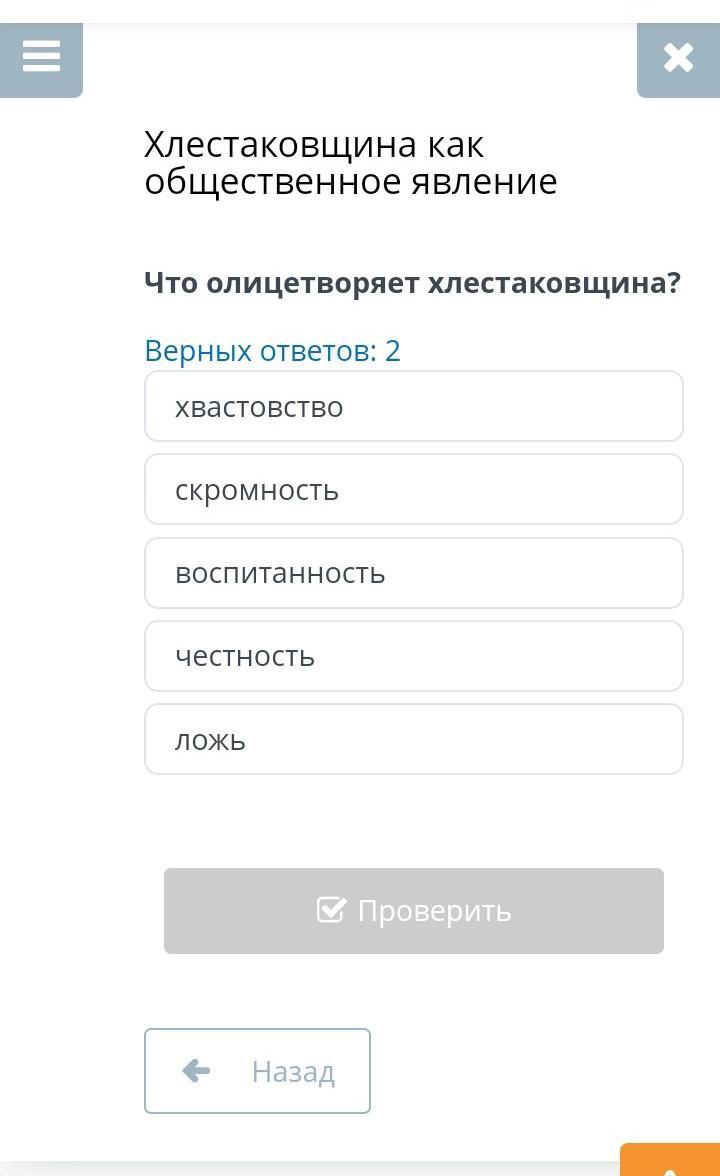This screenshot has height=1176, width=720.
Task: Pick the answer "ложь"
Action: click(413, 740)
